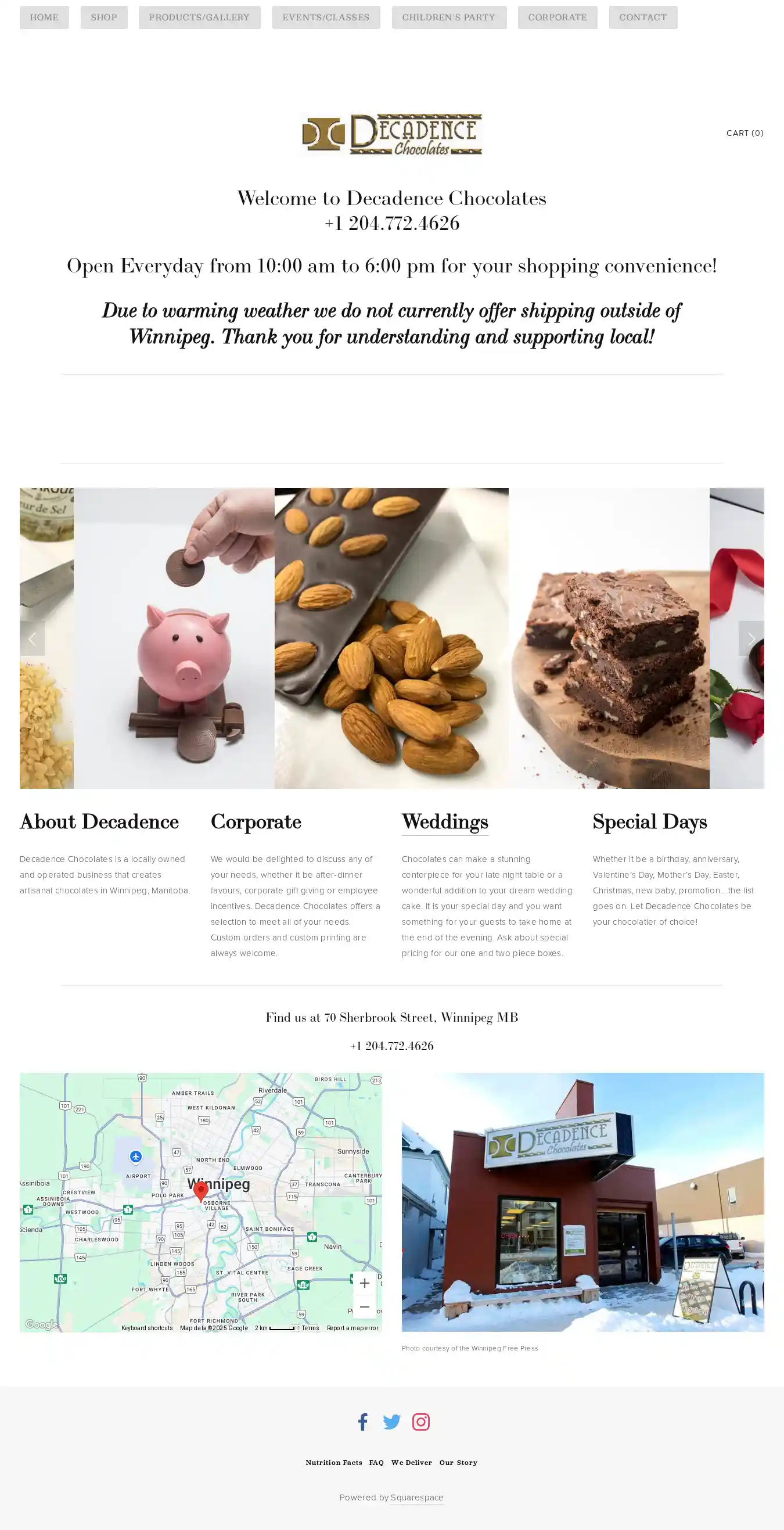784x1530 pixels.
Task: Open We Deliver footer link
Action: [x=411, y=1462]
